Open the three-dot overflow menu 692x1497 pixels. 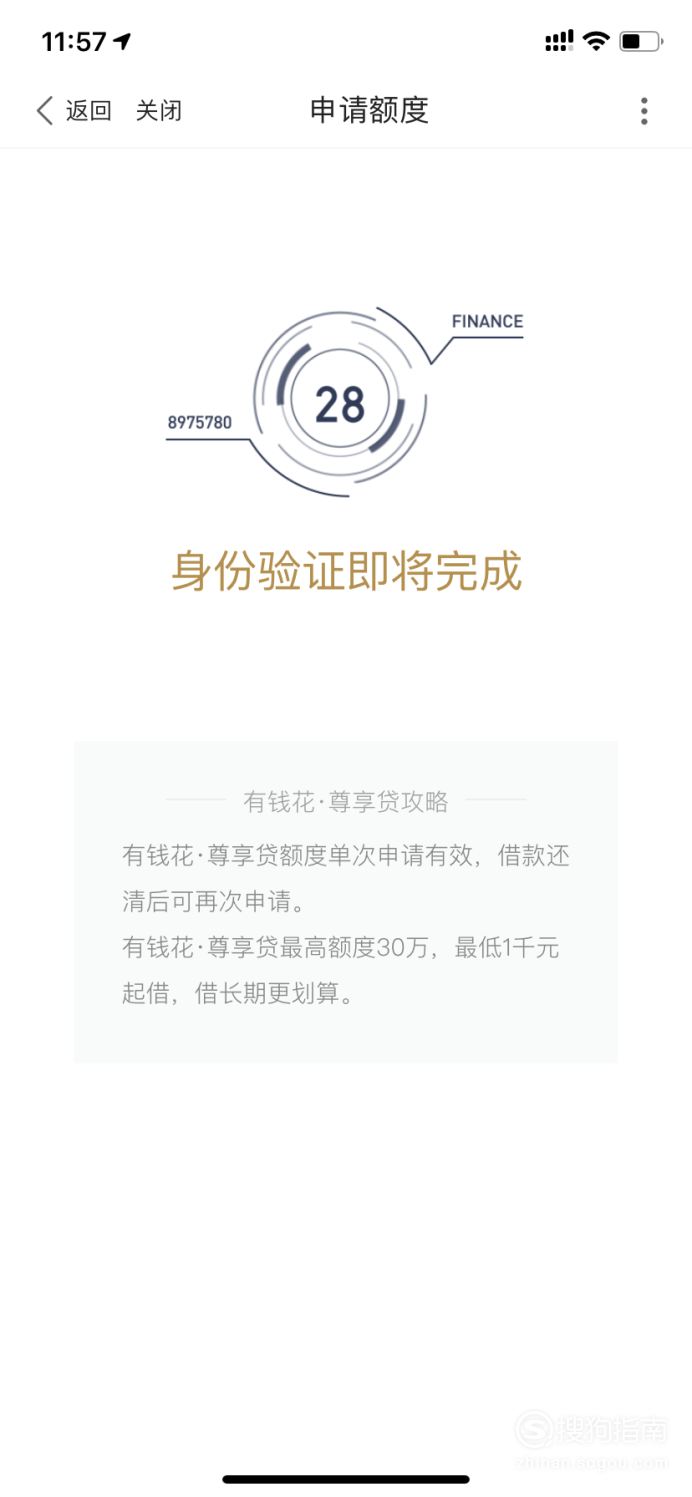click(644, 111)
